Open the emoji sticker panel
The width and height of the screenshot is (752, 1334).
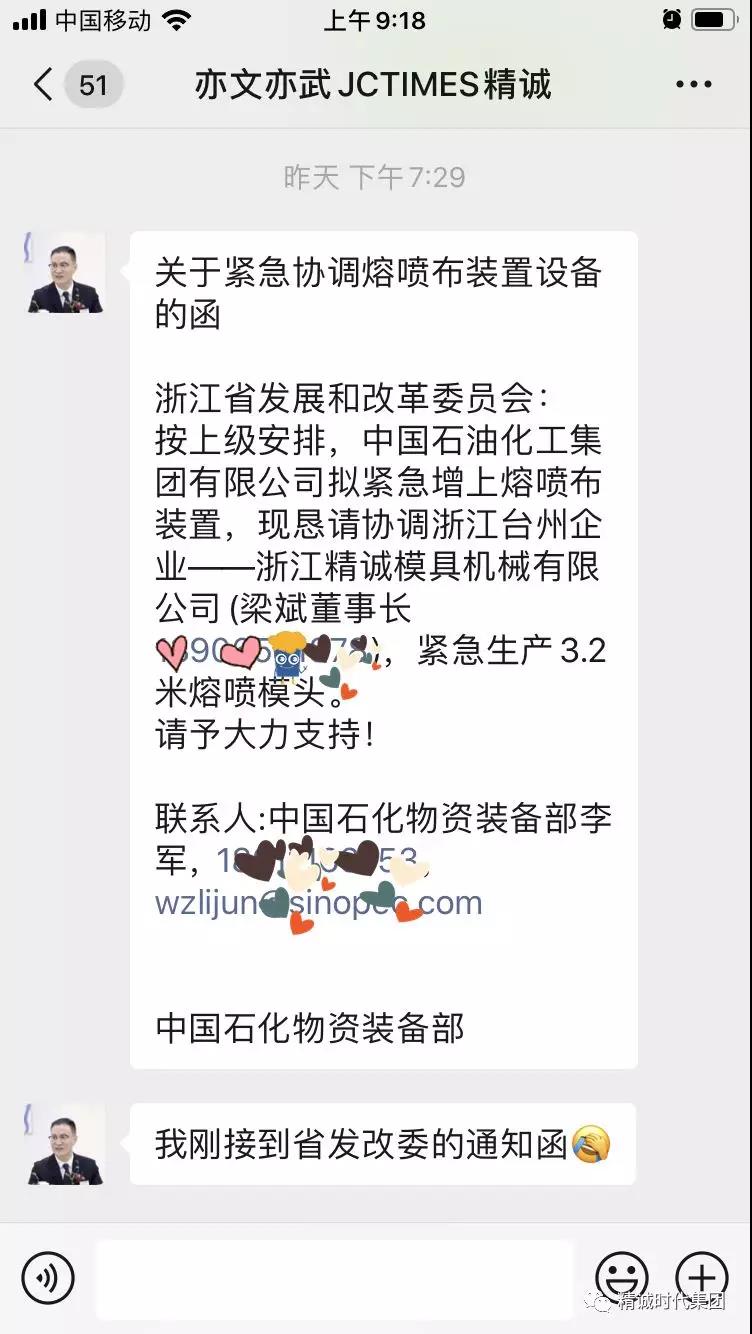(x=622, y=1277)
